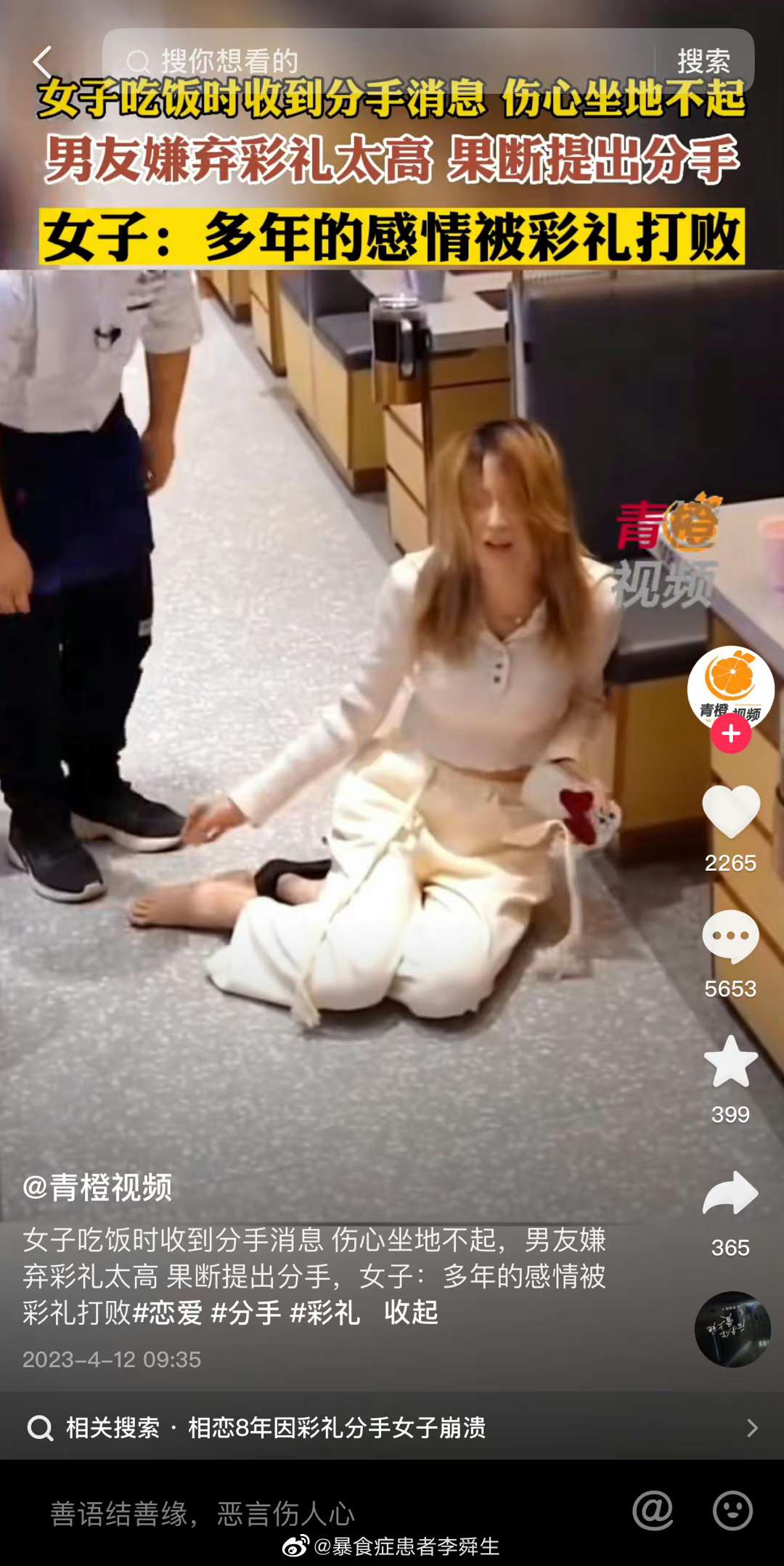The width and height of the screenshot is (784, 1566).
Task: Tap the 搜索 button
Action: coord(703,61)
